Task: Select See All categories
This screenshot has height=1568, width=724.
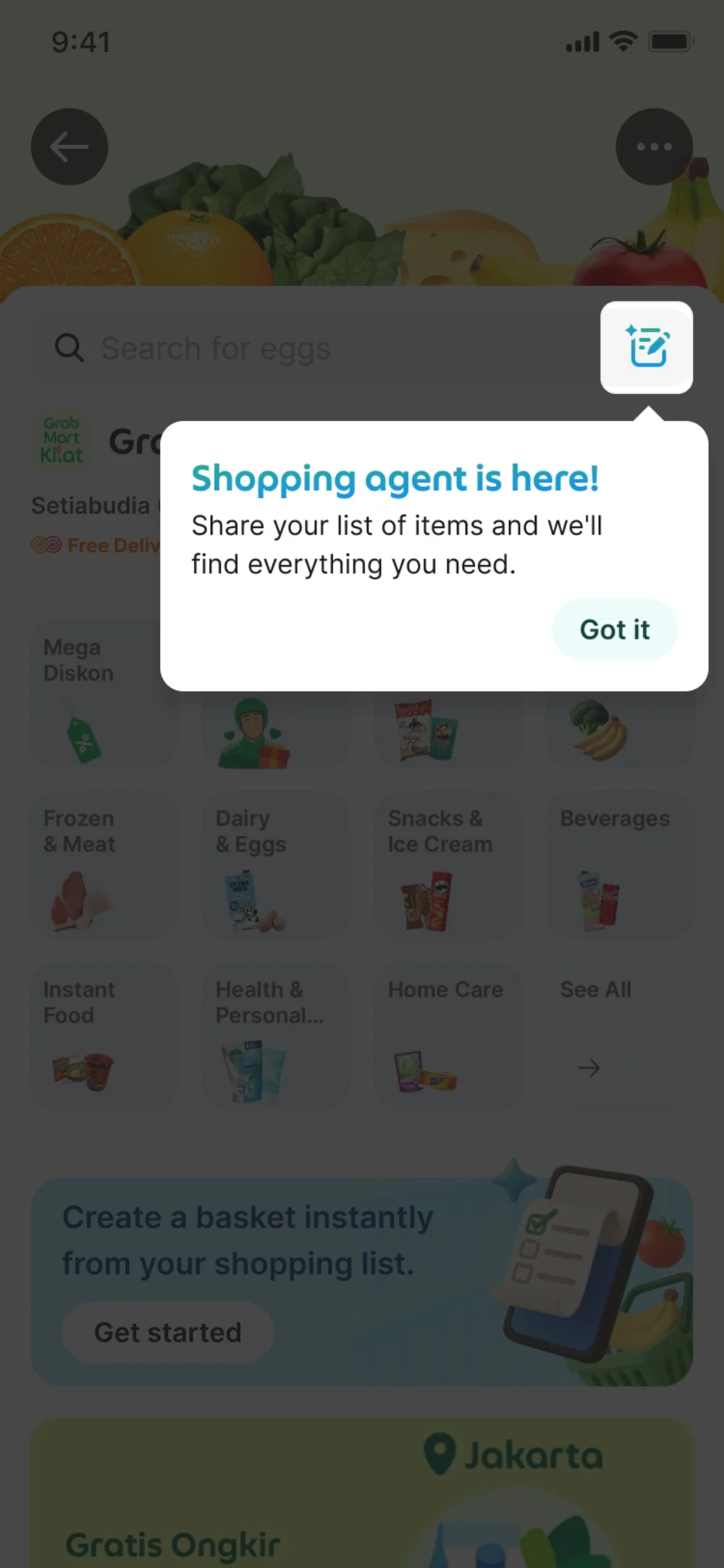Action: pyautogui.click(x=620, y=1036)
